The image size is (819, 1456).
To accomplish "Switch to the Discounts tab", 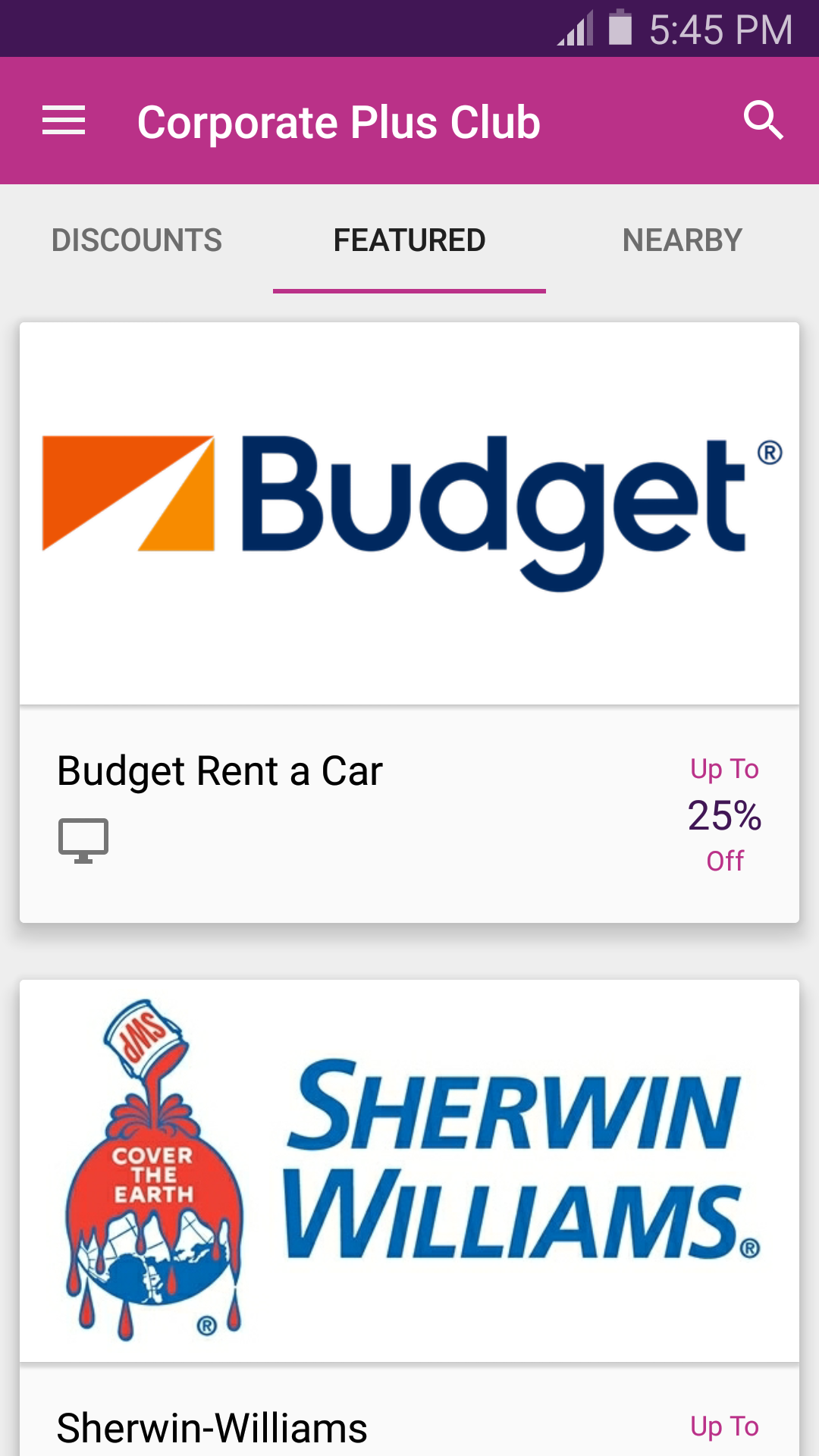I will [x=136, y=240].
